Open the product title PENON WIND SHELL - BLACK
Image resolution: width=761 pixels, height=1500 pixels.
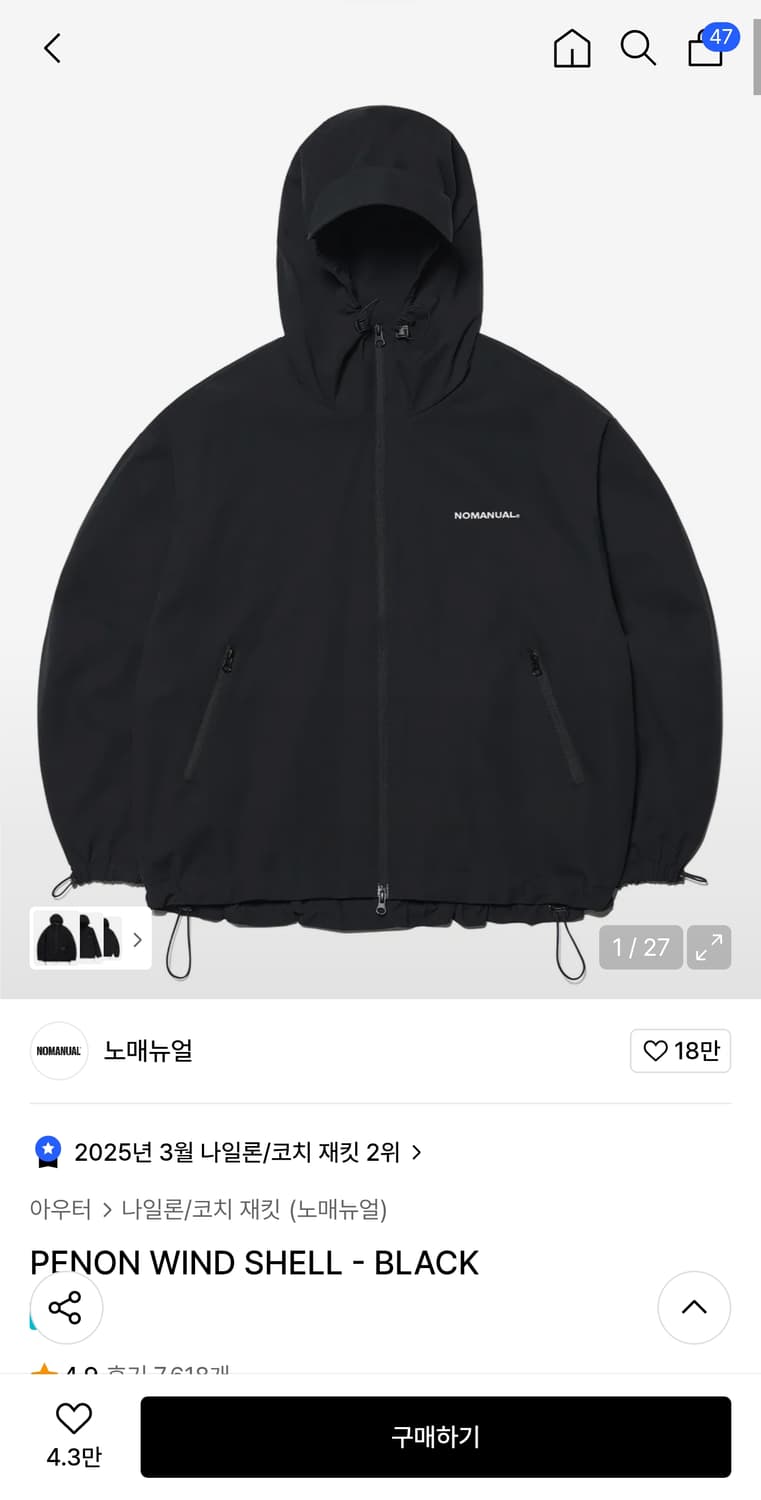[253, 1262]
